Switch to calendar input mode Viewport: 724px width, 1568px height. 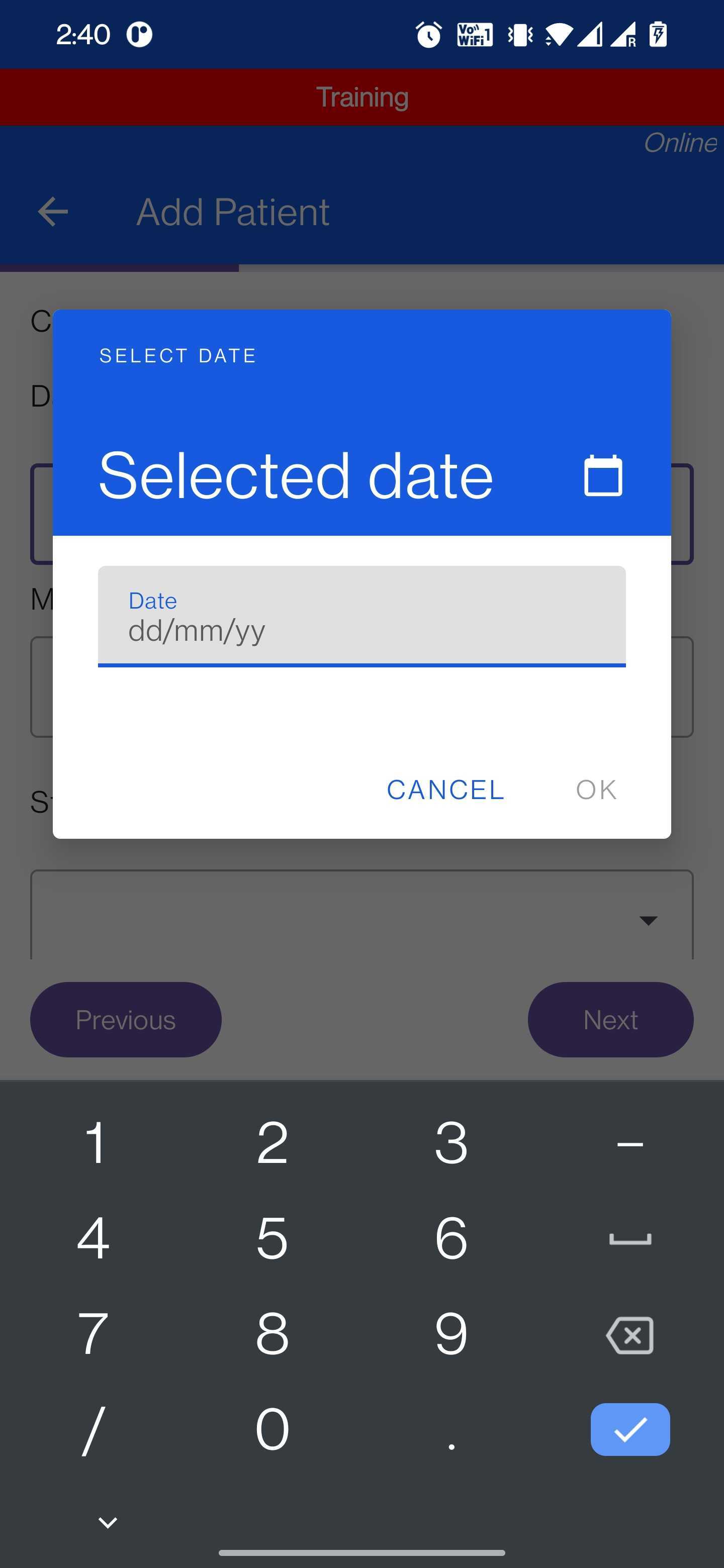[603, 475]
